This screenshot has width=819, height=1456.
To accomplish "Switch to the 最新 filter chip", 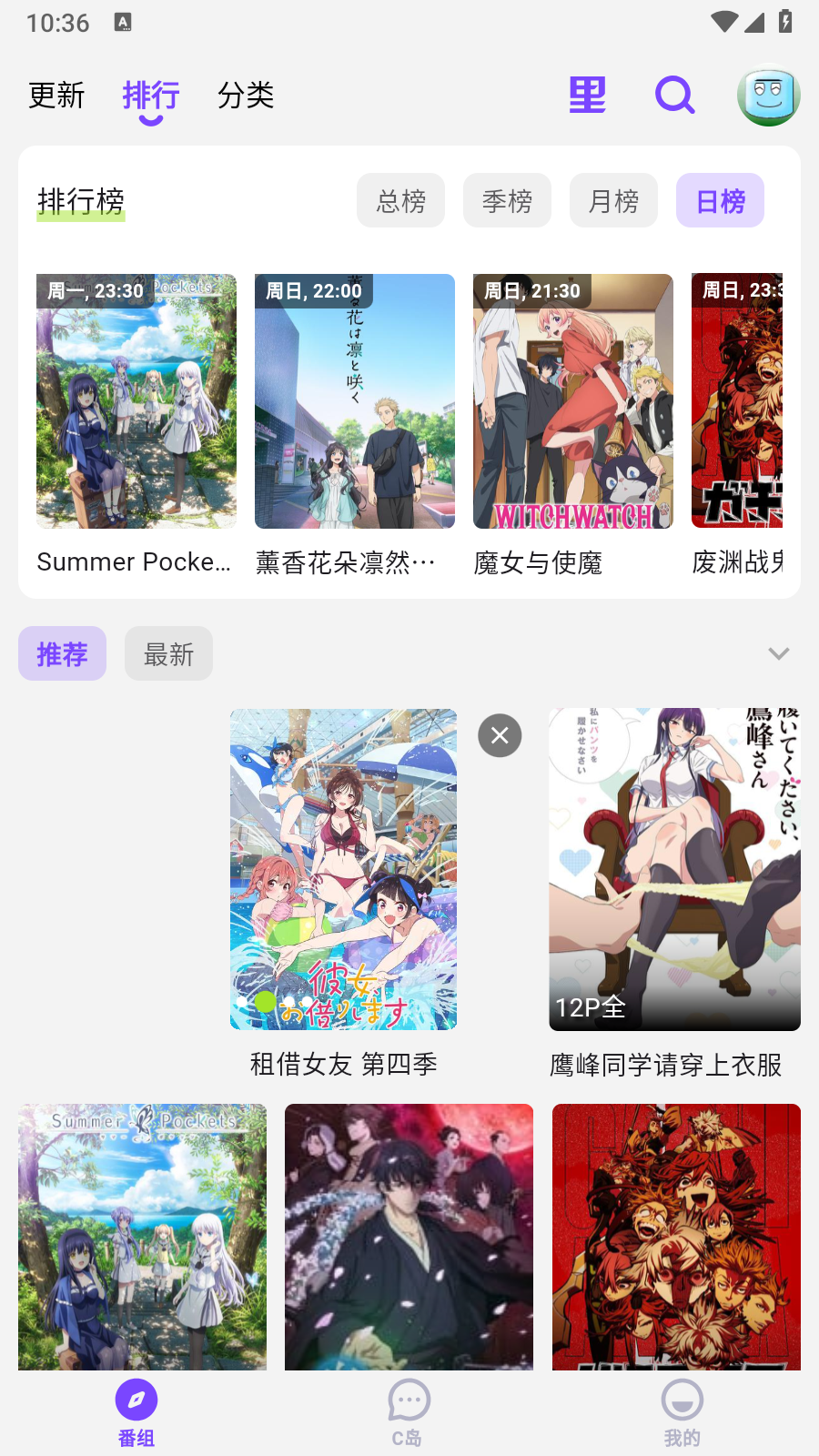I will (168, 652).
